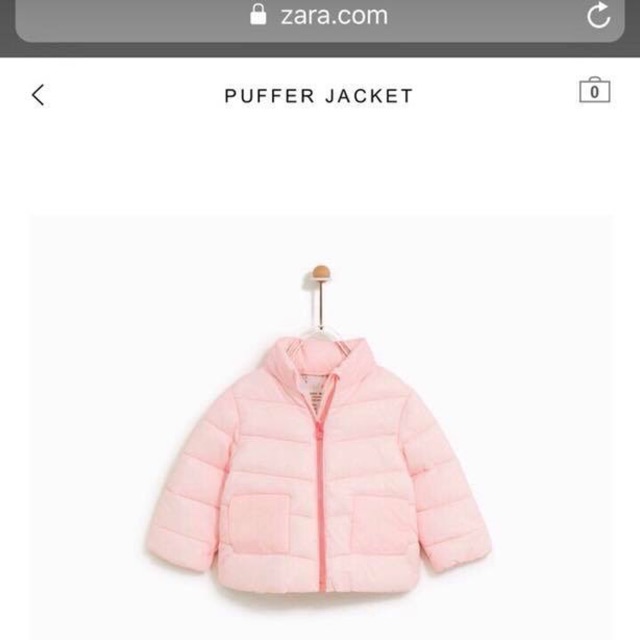The width and height of the screenshot is (640, 640).
Task: Tap the zara.com address bar
Action: tap(320, 17)
